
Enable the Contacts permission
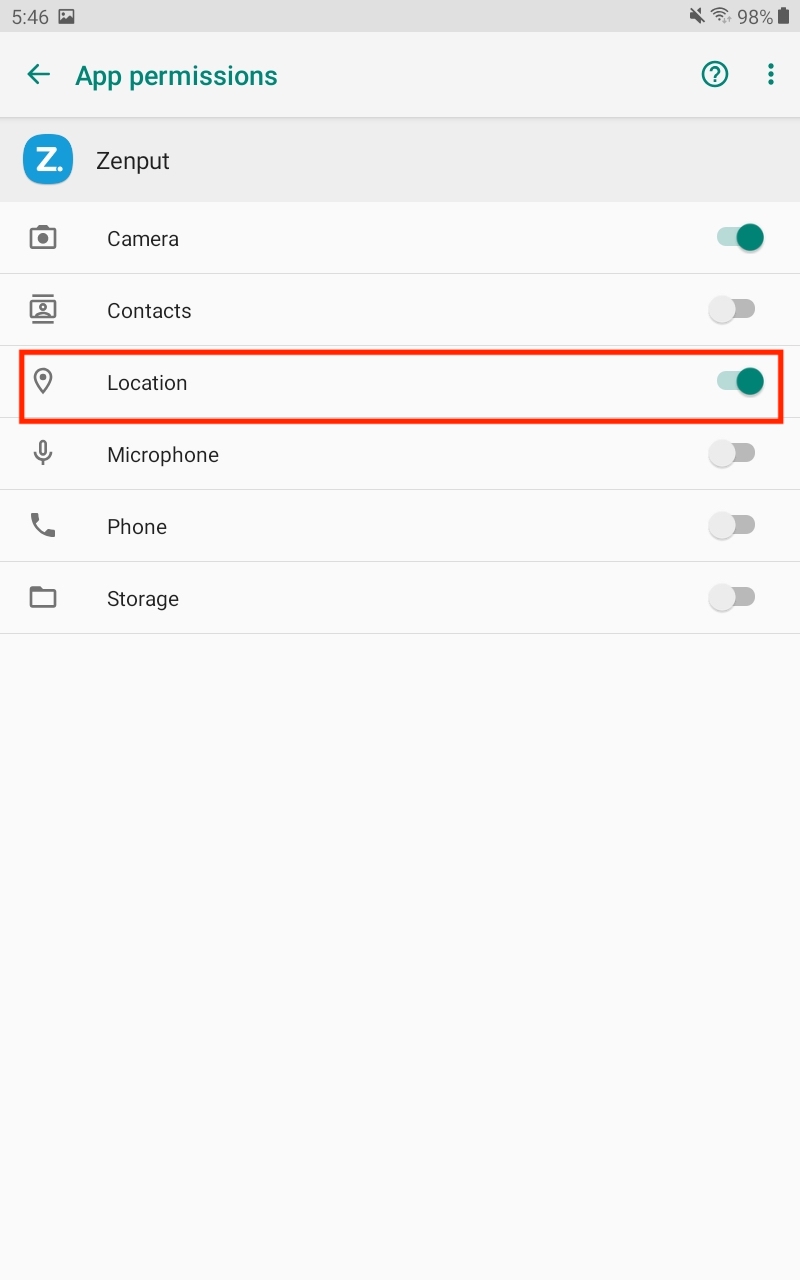pyautogui.click(x=731, y=310)
